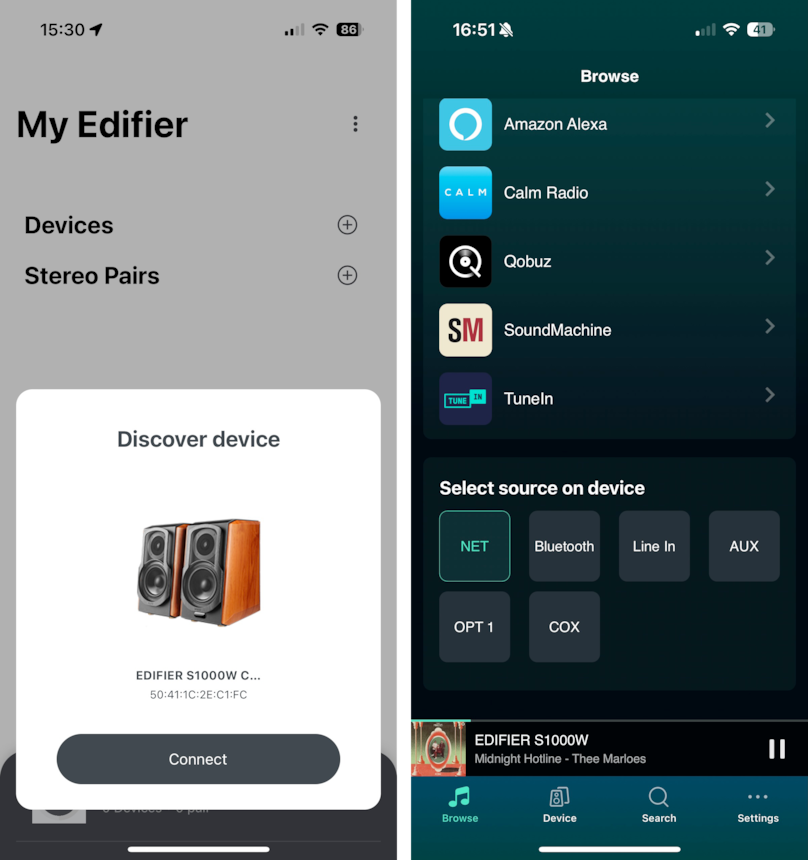The width and height of the screenshot is (808, 860).
Task: Switch source to Line In
Action: click(x=654, y=546)
